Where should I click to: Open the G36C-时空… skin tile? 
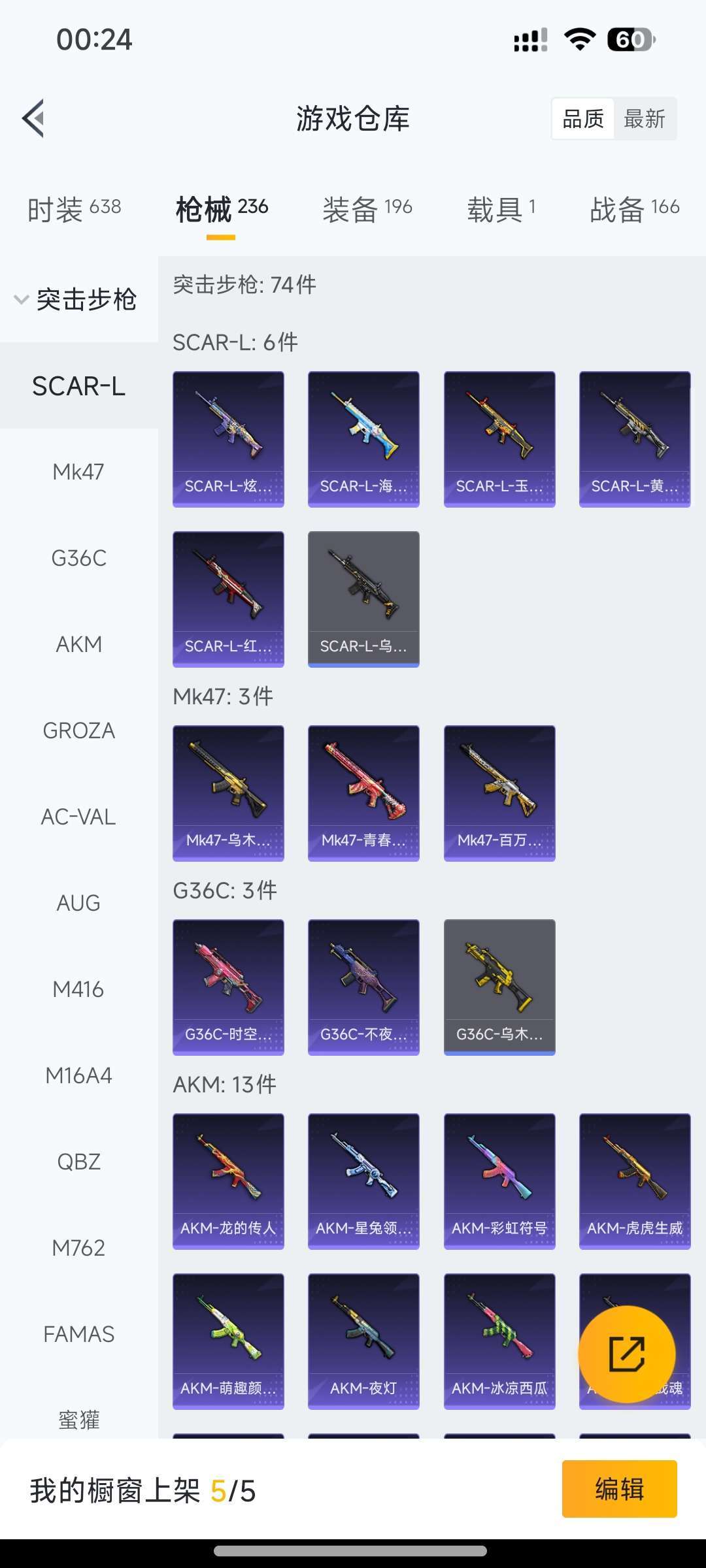(228, 987)
